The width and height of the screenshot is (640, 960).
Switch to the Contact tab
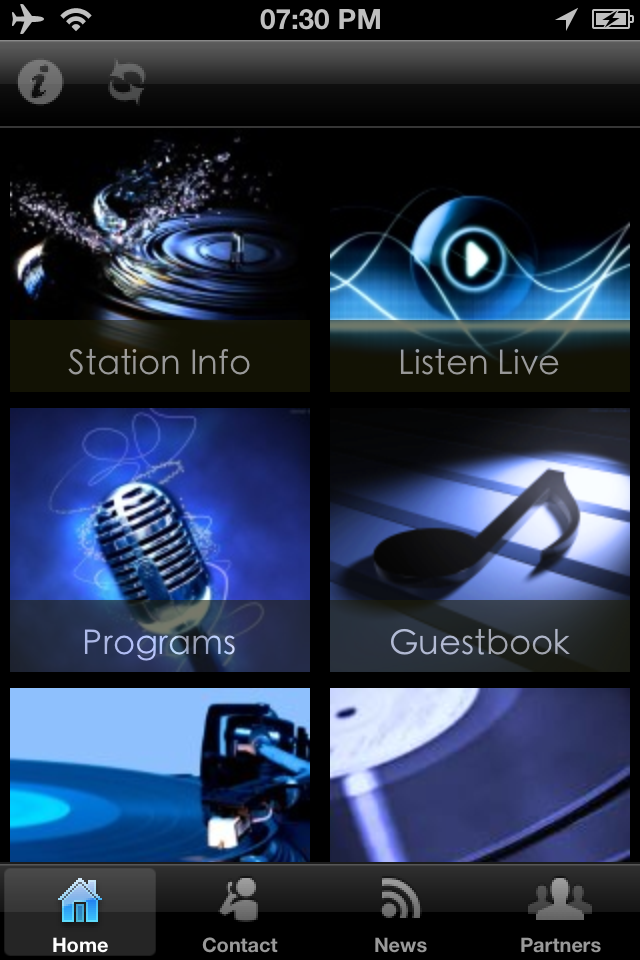[x=240, y=912]
